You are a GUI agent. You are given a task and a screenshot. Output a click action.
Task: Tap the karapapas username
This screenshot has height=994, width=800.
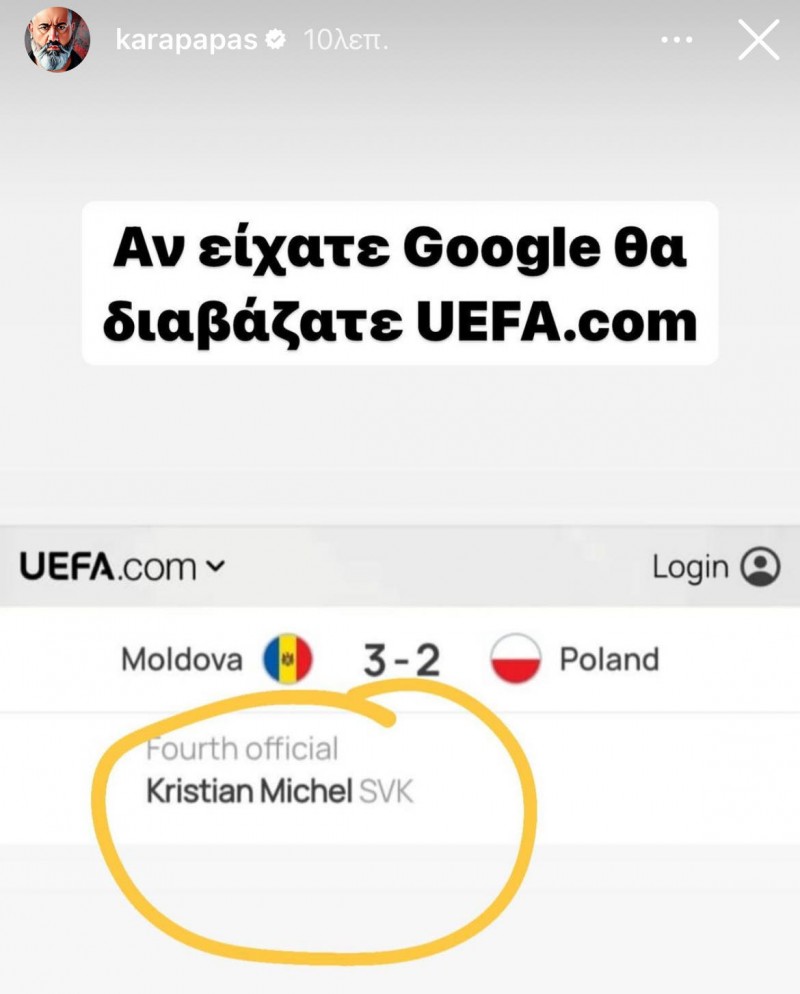coord(188,41)
